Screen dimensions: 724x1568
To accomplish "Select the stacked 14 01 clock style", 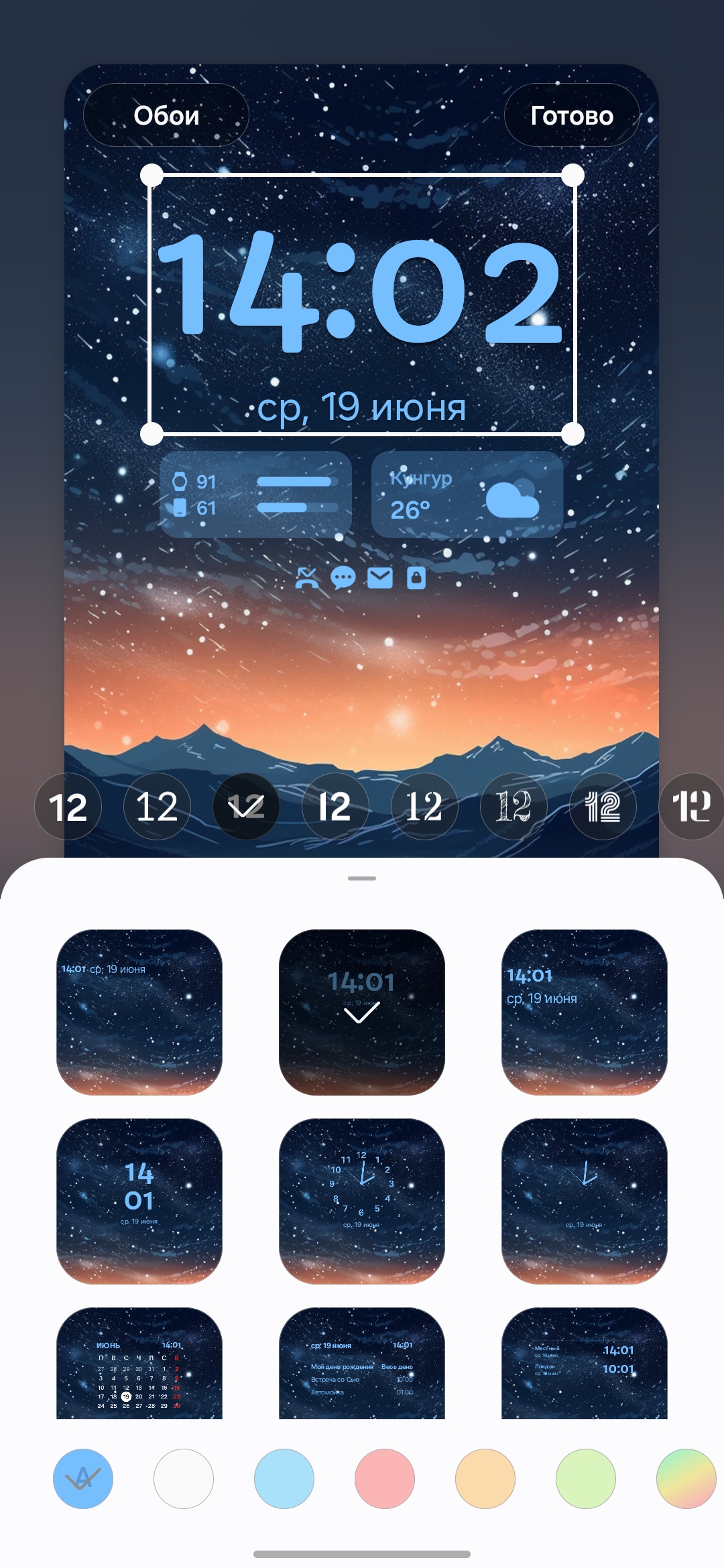I will 139,1201.
